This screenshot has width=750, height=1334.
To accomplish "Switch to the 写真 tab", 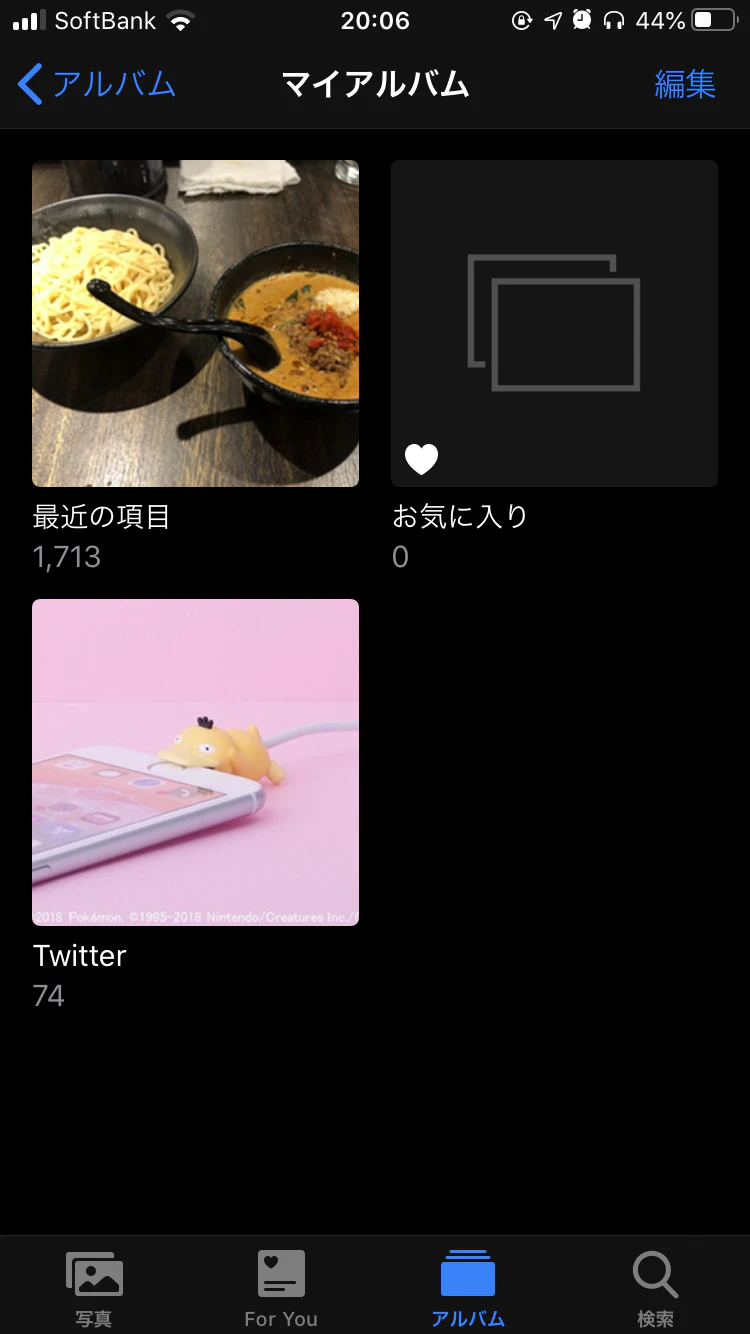I will 93,1285.
